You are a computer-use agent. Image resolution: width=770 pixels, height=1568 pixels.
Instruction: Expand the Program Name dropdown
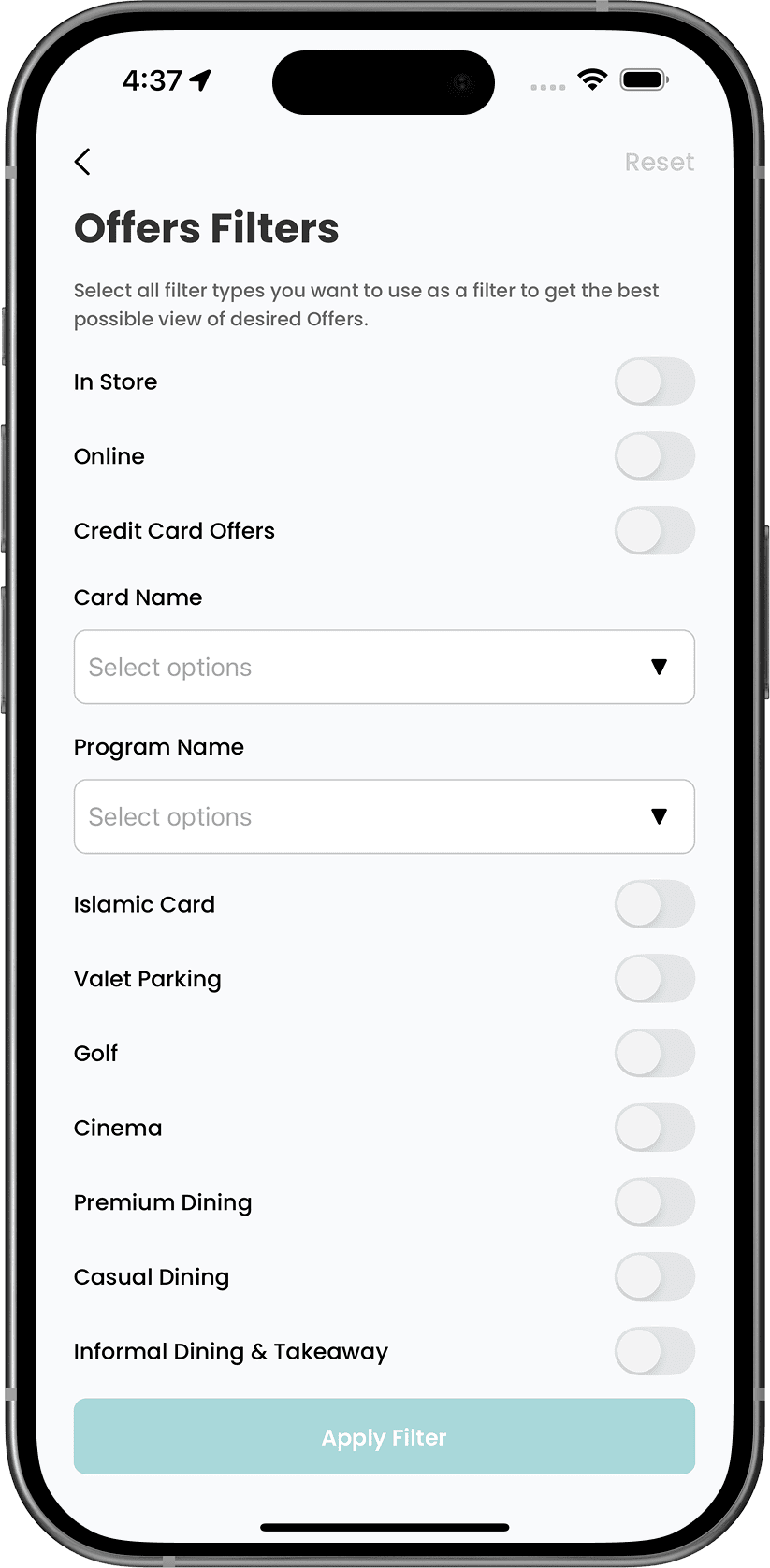click(x=384, y=816)
